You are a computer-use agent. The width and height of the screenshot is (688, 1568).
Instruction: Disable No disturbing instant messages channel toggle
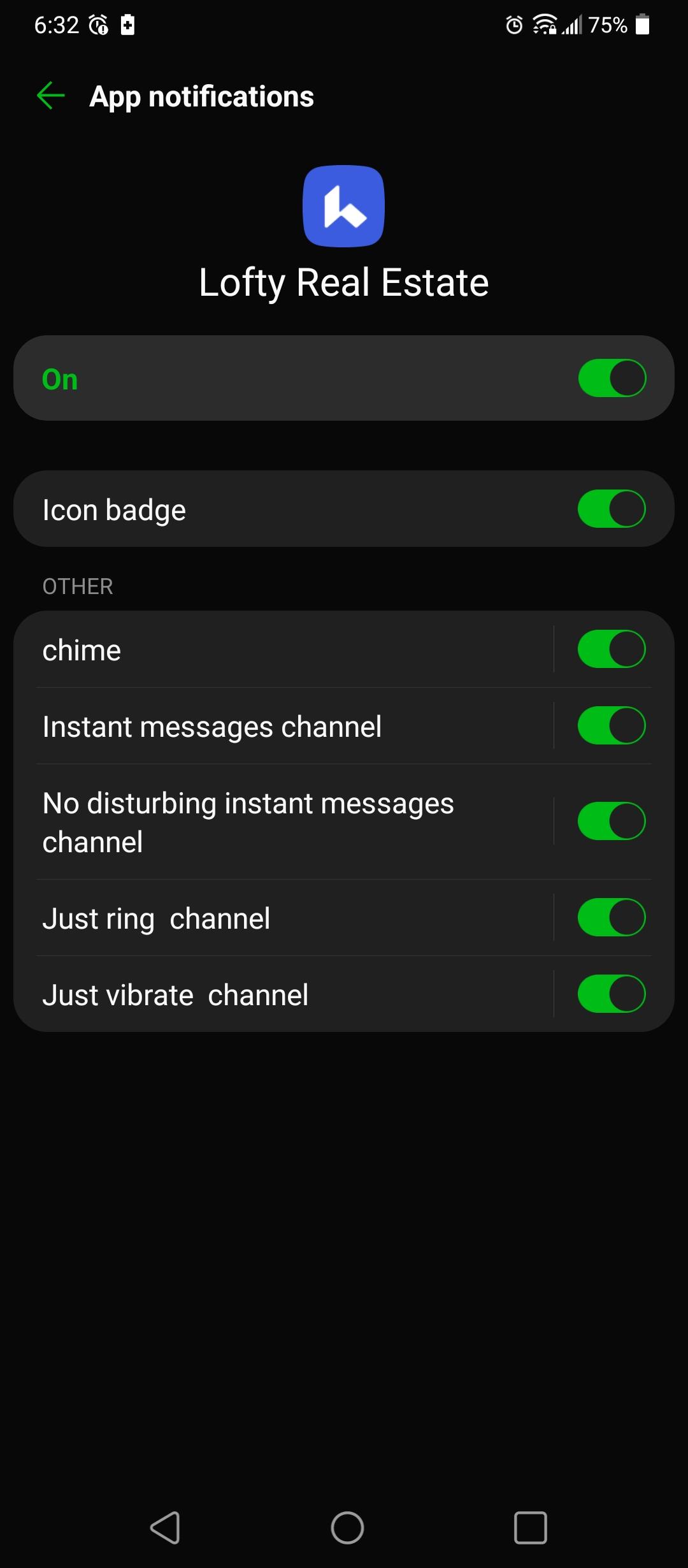[612, 821]
